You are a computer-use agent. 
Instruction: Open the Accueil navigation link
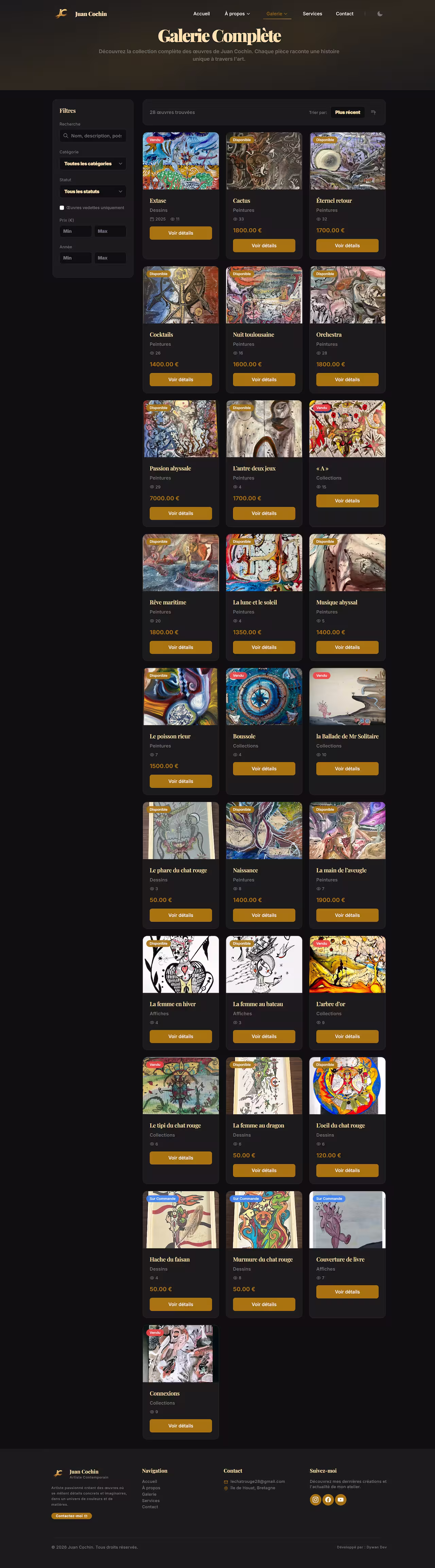202,13
